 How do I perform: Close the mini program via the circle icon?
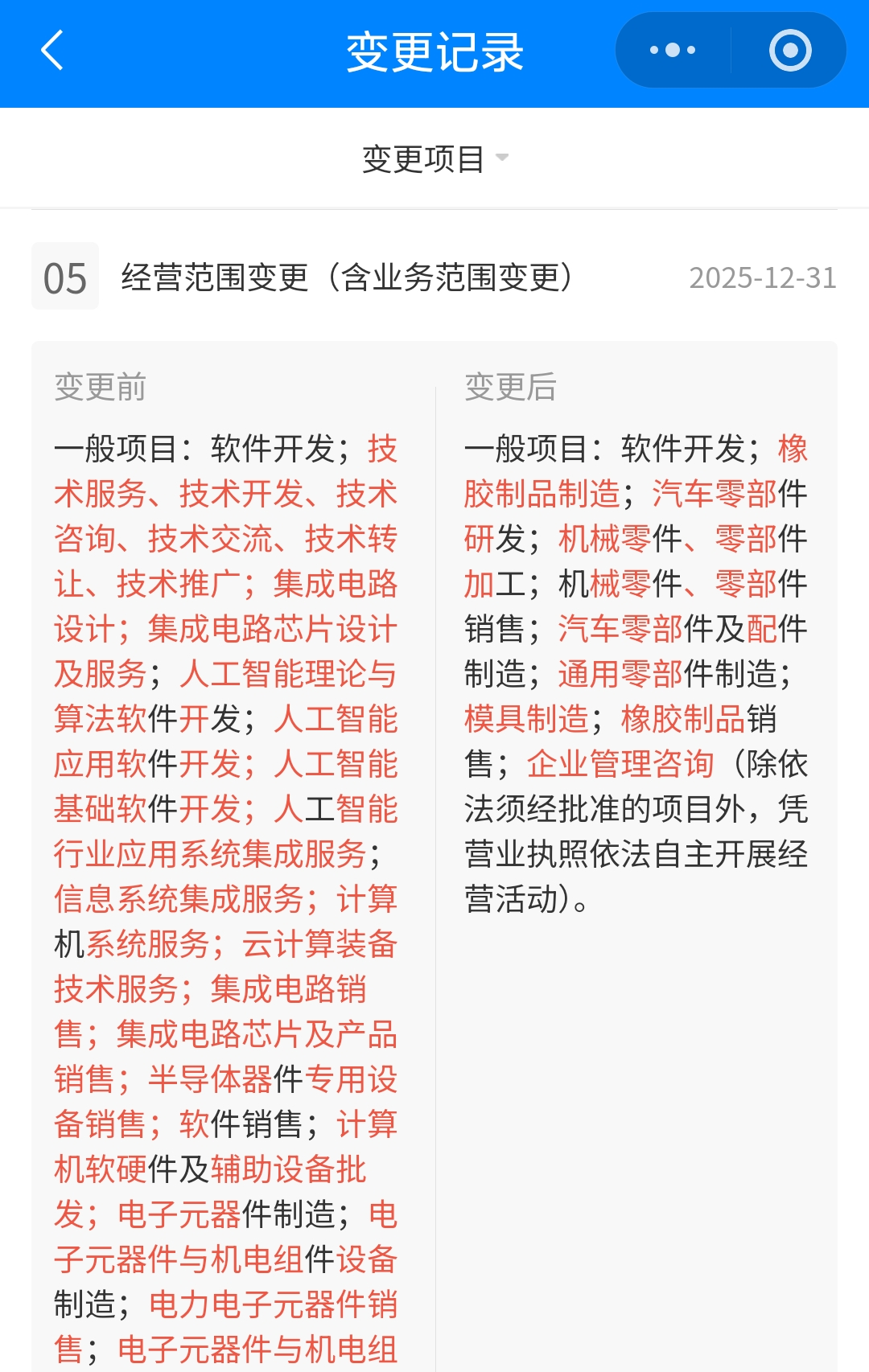789,51
